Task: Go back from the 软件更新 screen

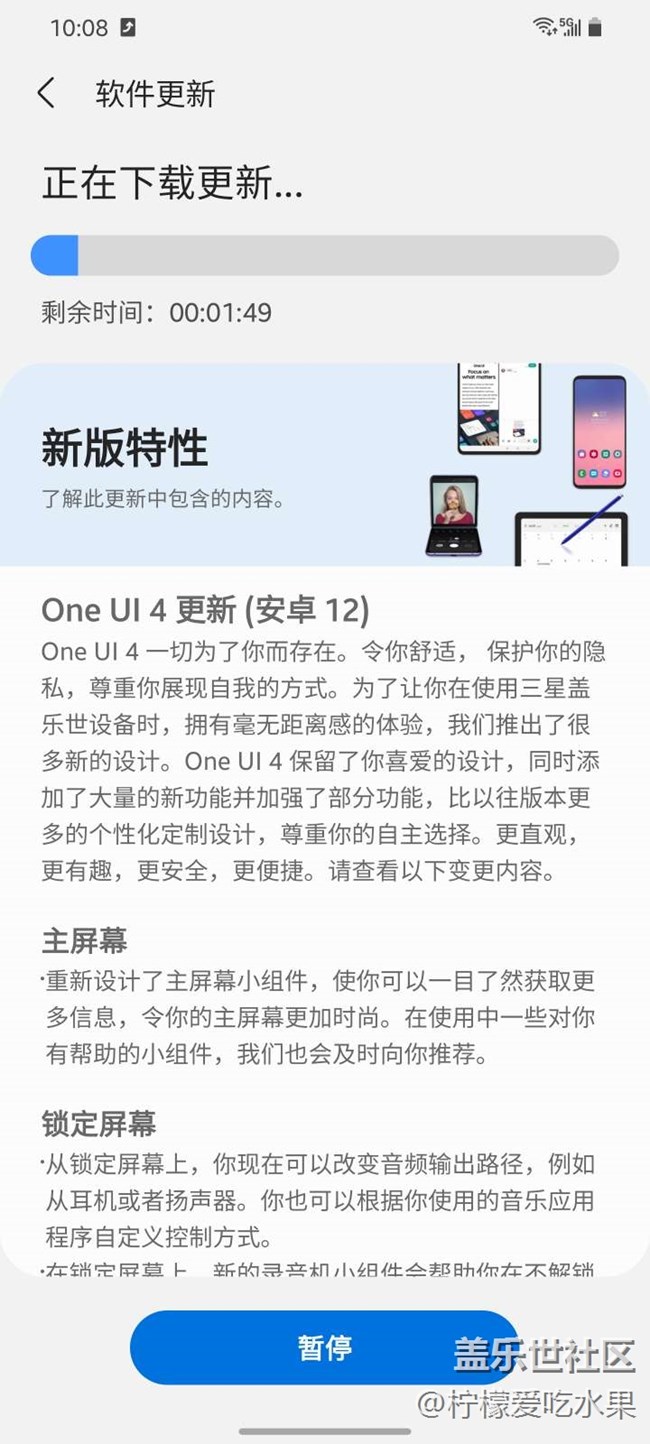Action: click(46, 94)
